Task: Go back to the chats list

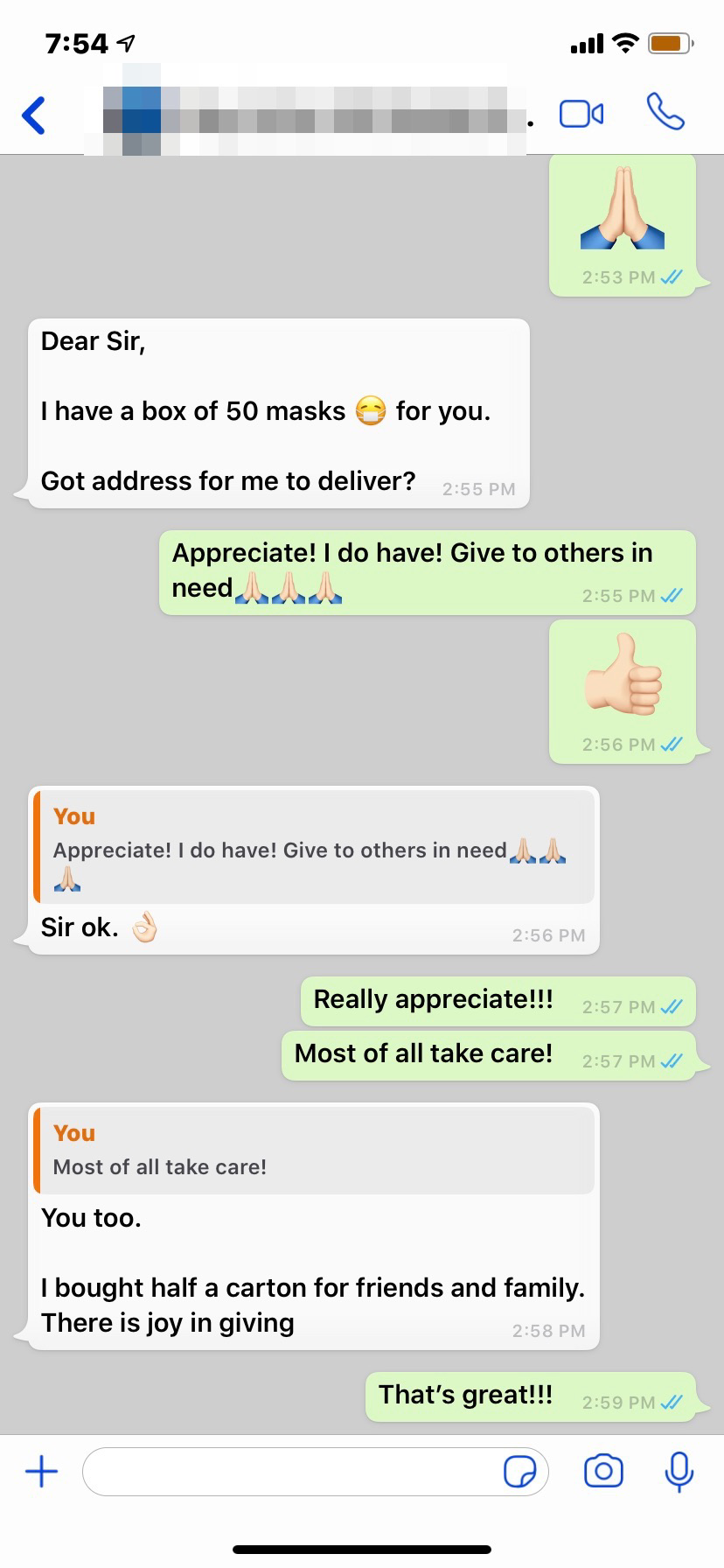Action: (x=34, y=115)
